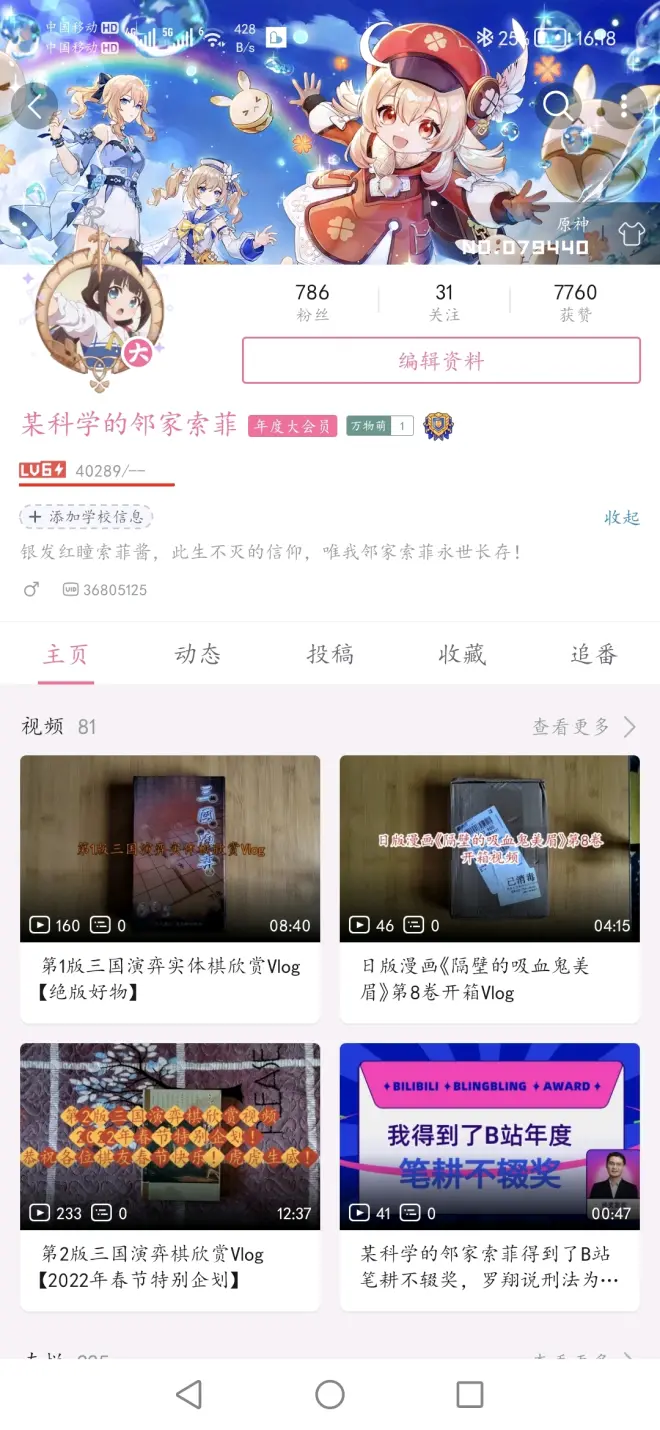The height and width of the screenshot is (1430, 660).
Task: Tap 添加学校信息 chip
Action: tap(86, 517)
